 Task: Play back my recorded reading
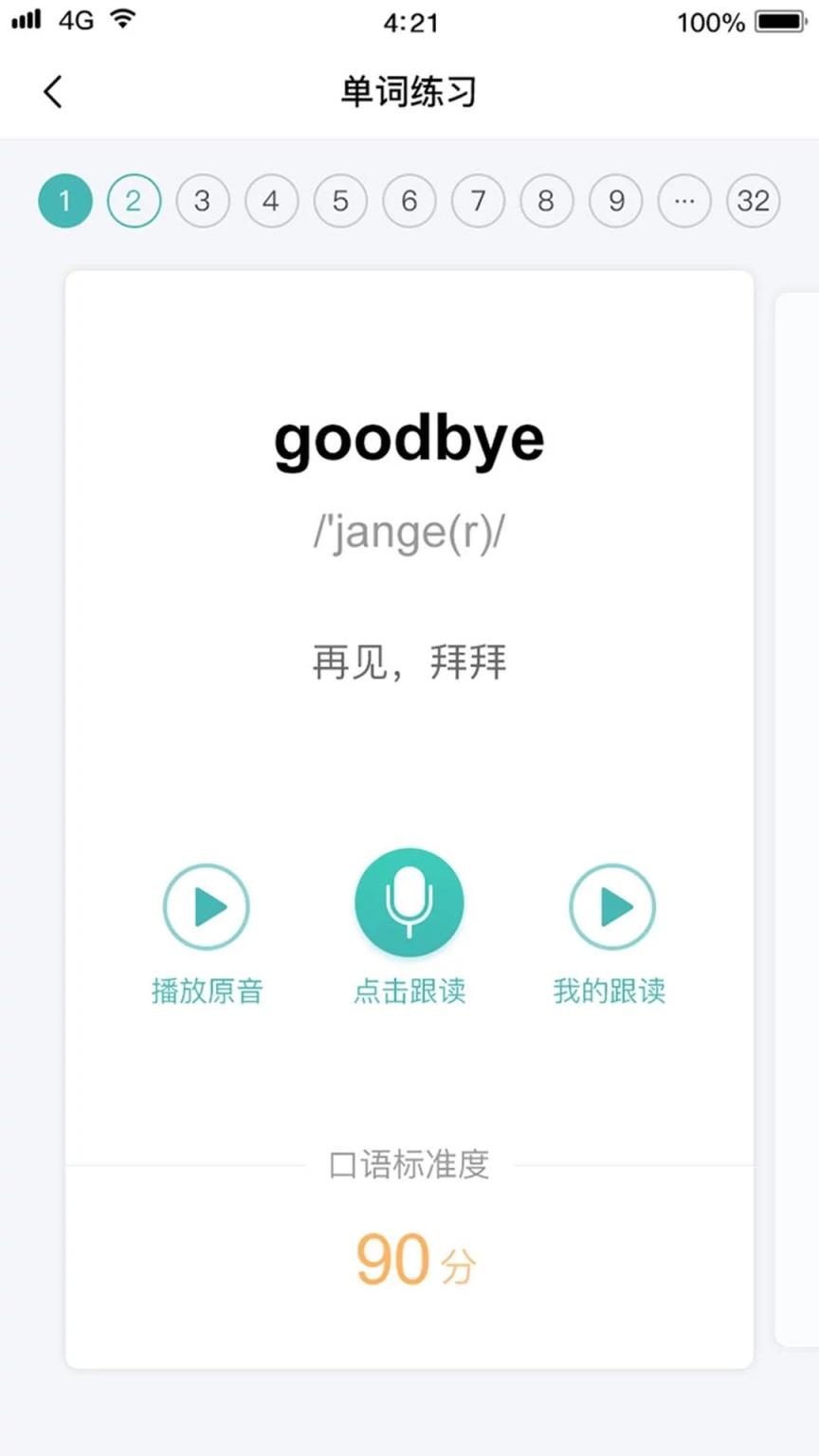(x=611, y=906)
